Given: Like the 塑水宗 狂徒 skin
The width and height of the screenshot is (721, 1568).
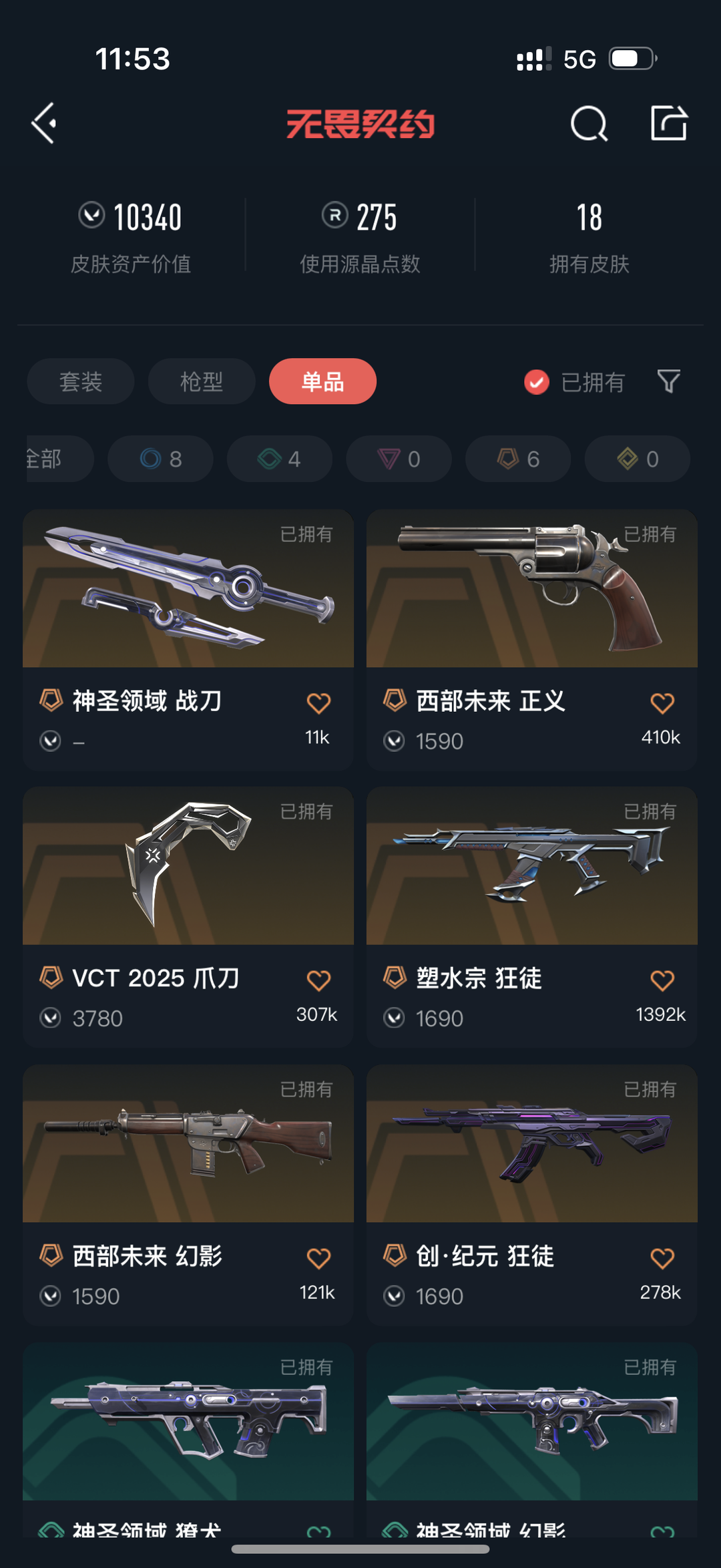Looking at the screenshot, I should (x=662, y=980).
